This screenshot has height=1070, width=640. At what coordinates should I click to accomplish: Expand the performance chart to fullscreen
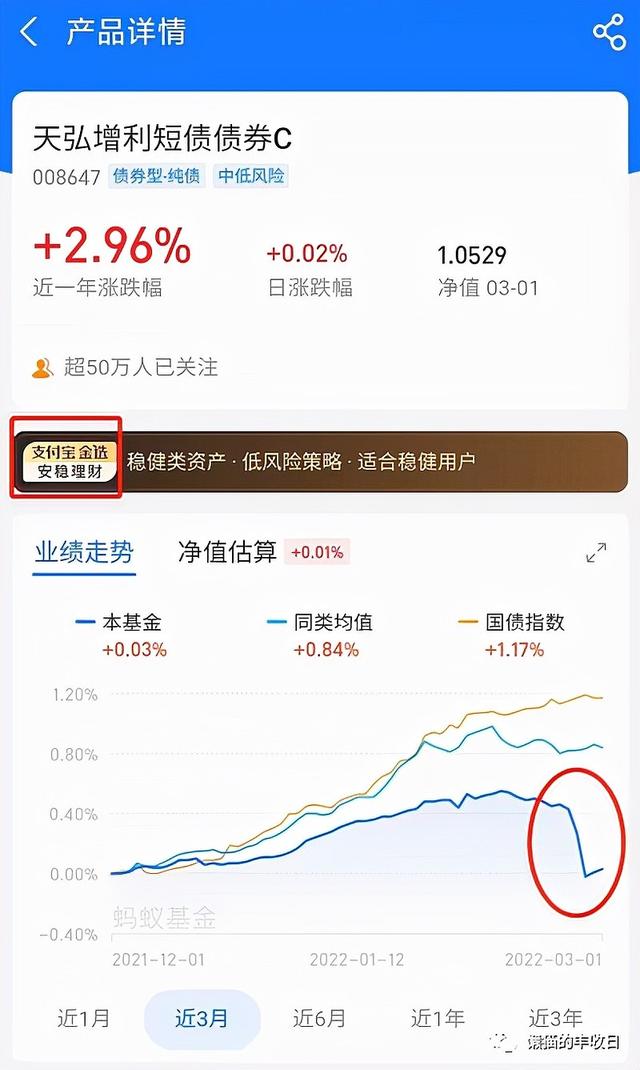[596, 552]
